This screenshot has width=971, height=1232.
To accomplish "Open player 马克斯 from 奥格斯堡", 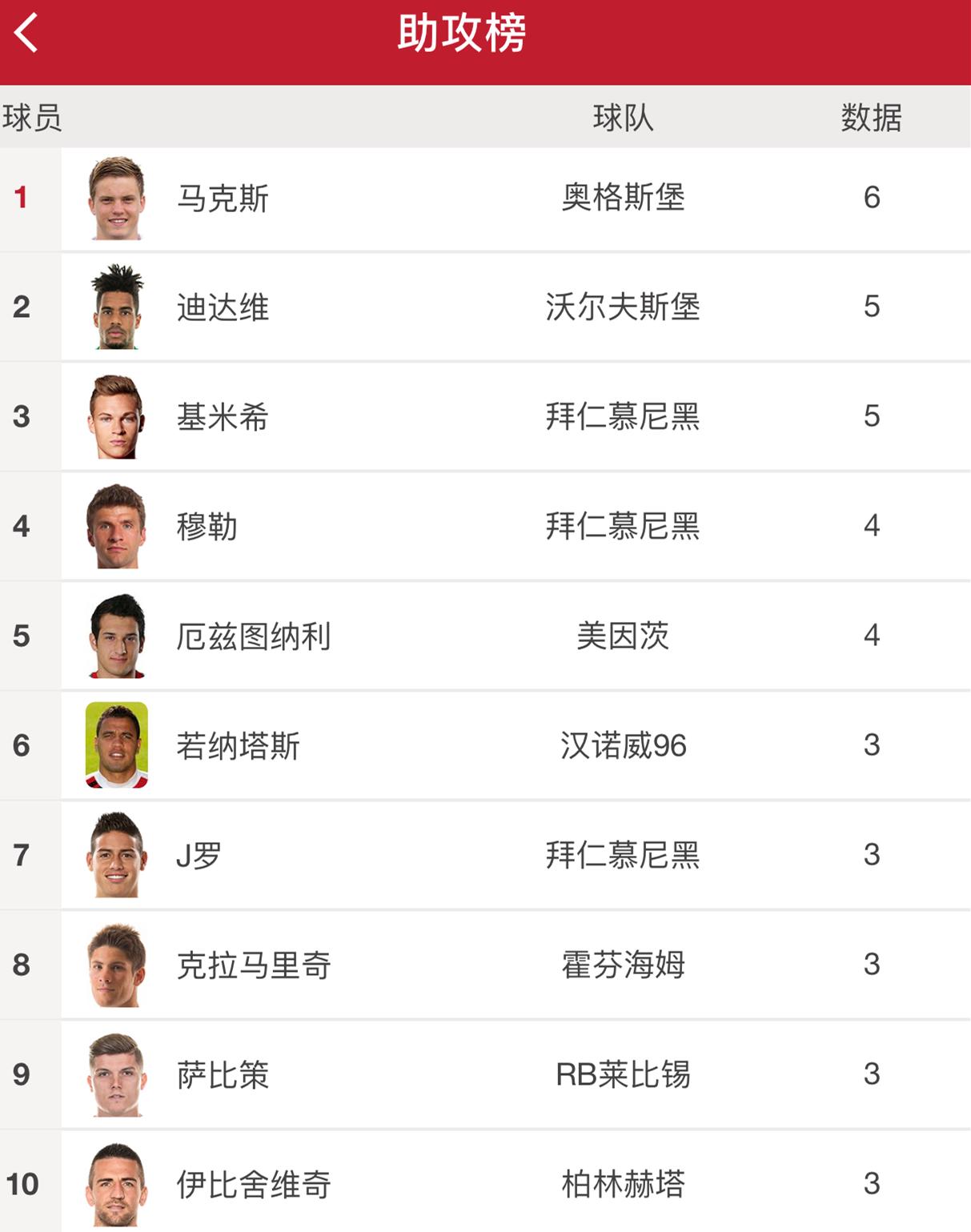I will pos(223,199).
